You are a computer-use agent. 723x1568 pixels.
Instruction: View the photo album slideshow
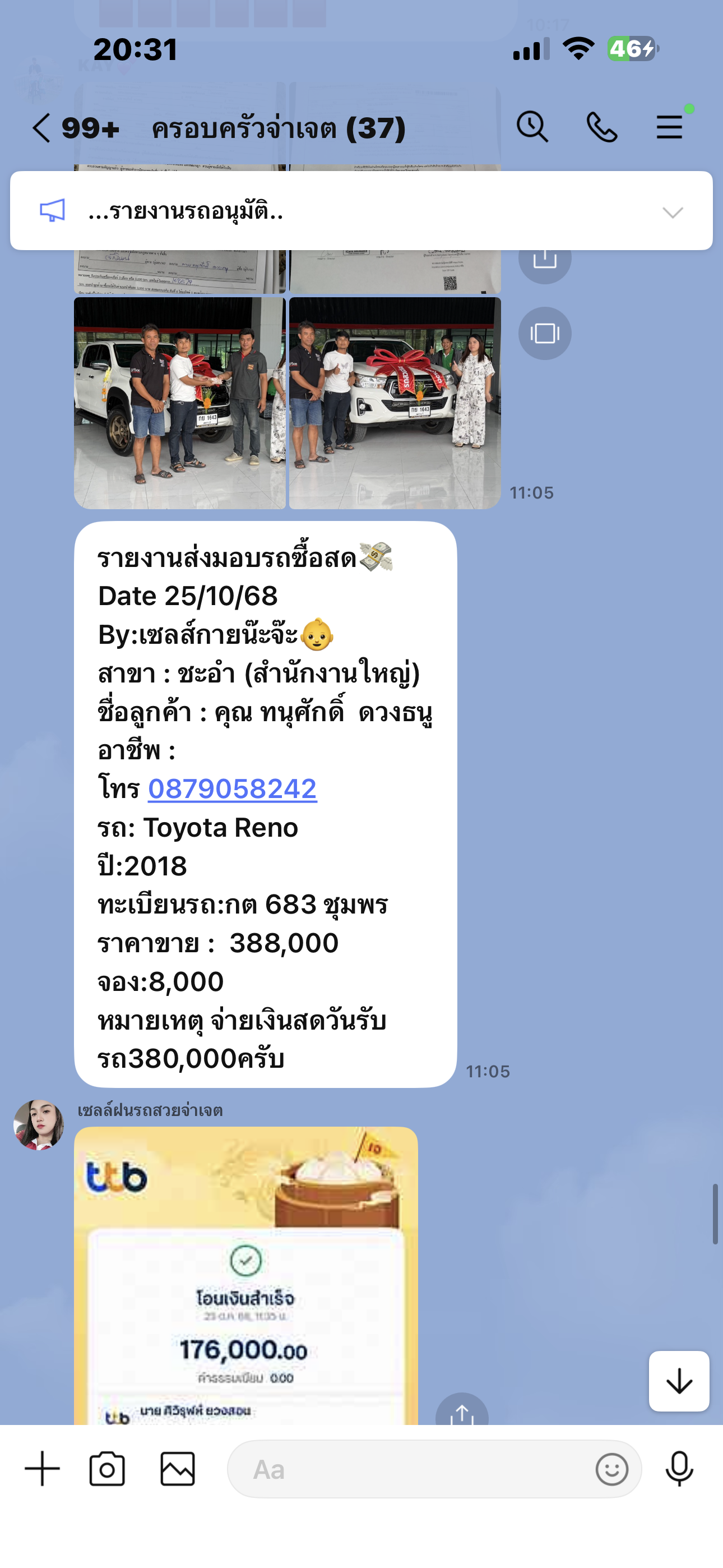pyautogui.click(x=544, y=333)
